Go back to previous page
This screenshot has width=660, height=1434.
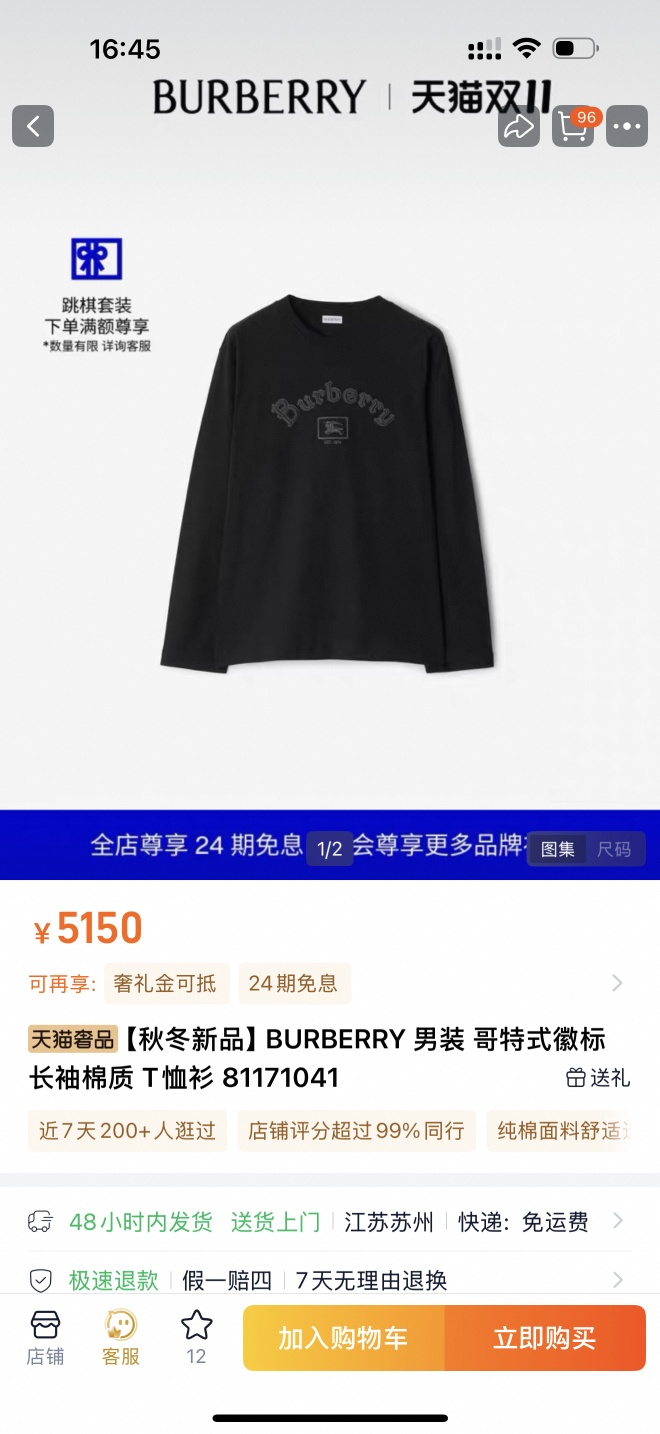click(33, 126)
